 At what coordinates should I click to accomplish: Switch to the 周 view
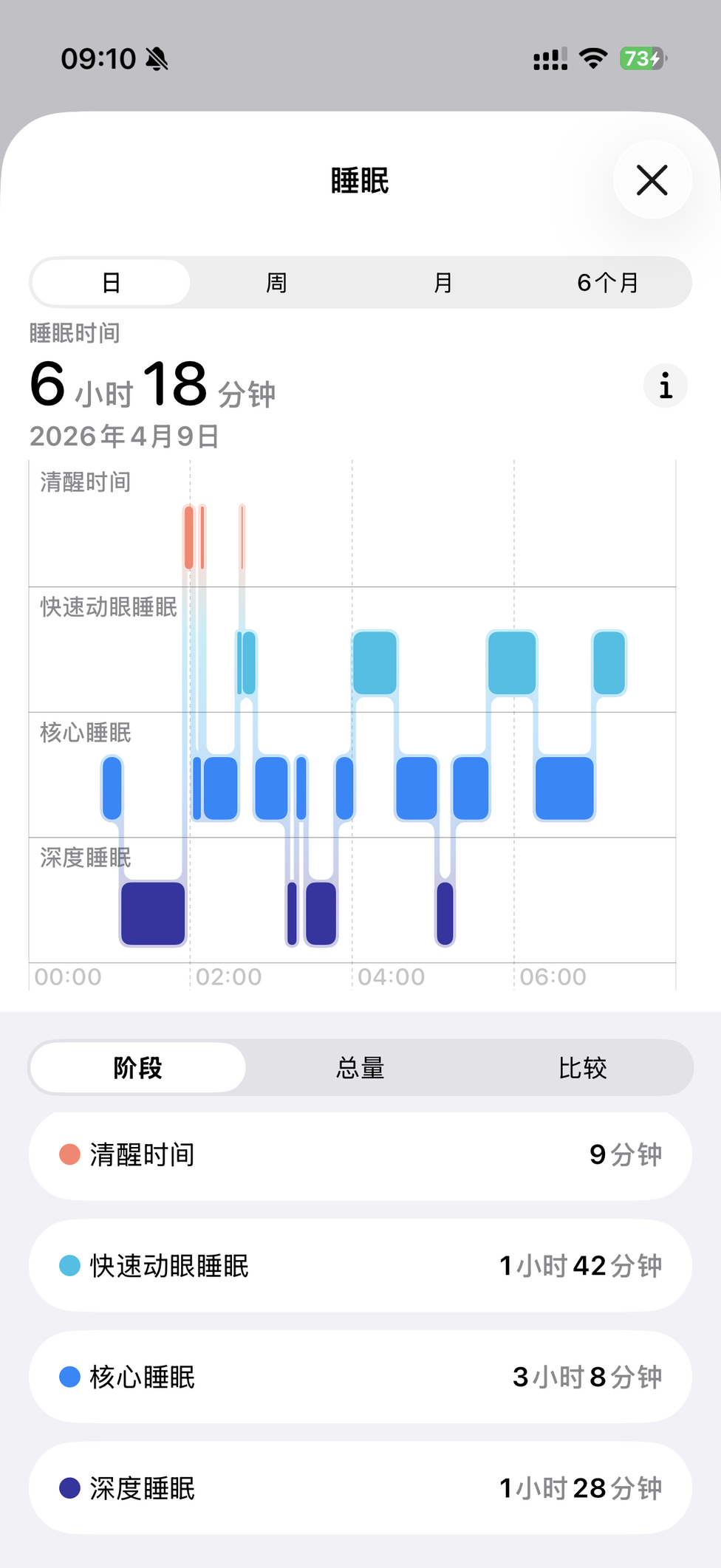click(276, 283)
